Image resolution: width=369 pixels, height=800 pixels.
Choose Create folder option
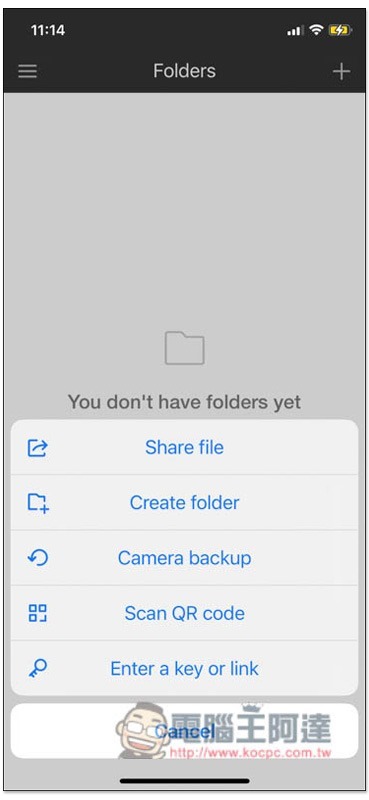pos(184,503)
